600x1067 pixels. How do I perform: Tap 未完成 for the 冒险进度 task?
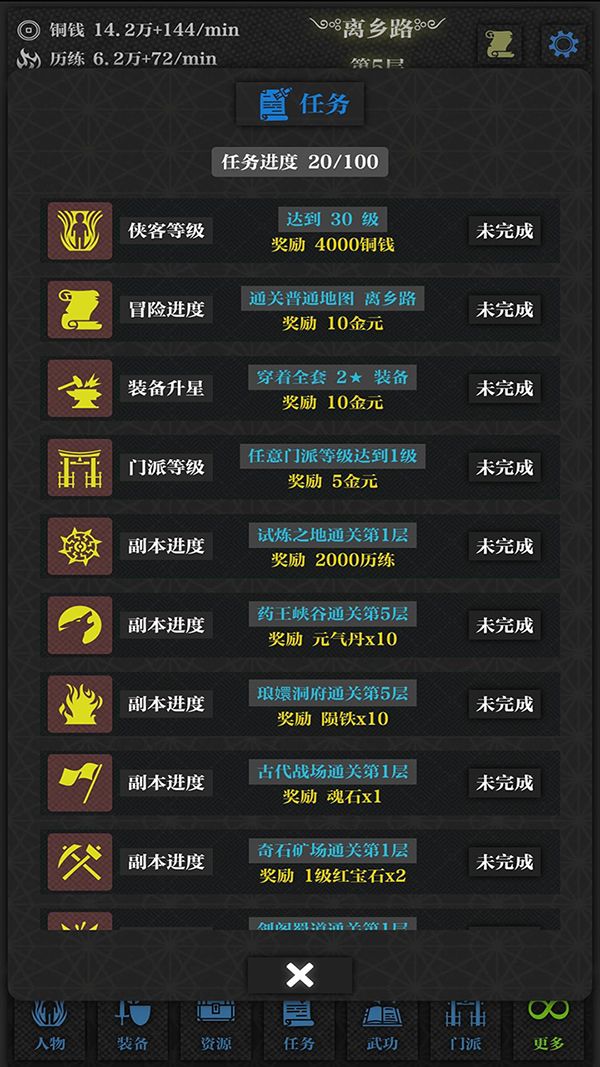tap(505, 309)
